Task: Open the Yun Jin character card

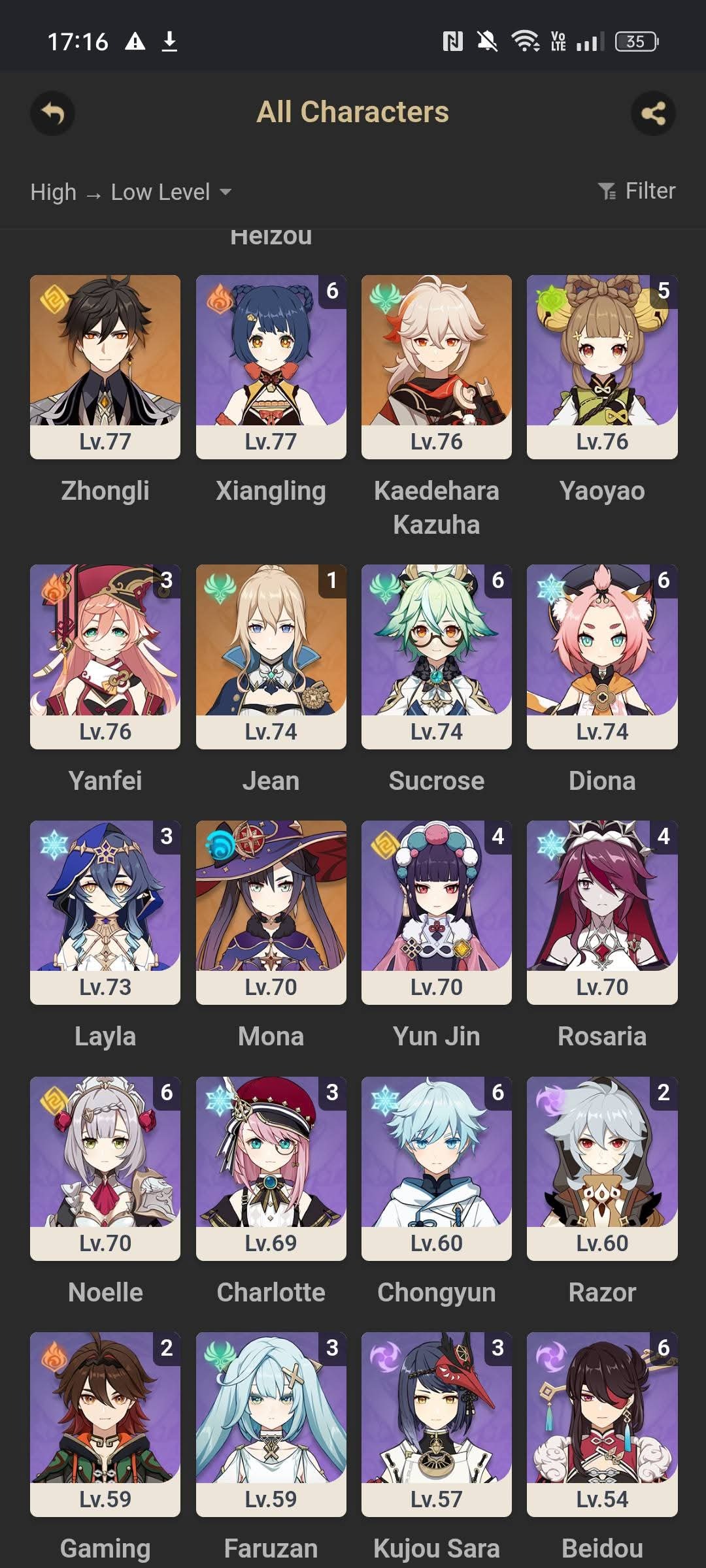Action: tap(437, 913)
